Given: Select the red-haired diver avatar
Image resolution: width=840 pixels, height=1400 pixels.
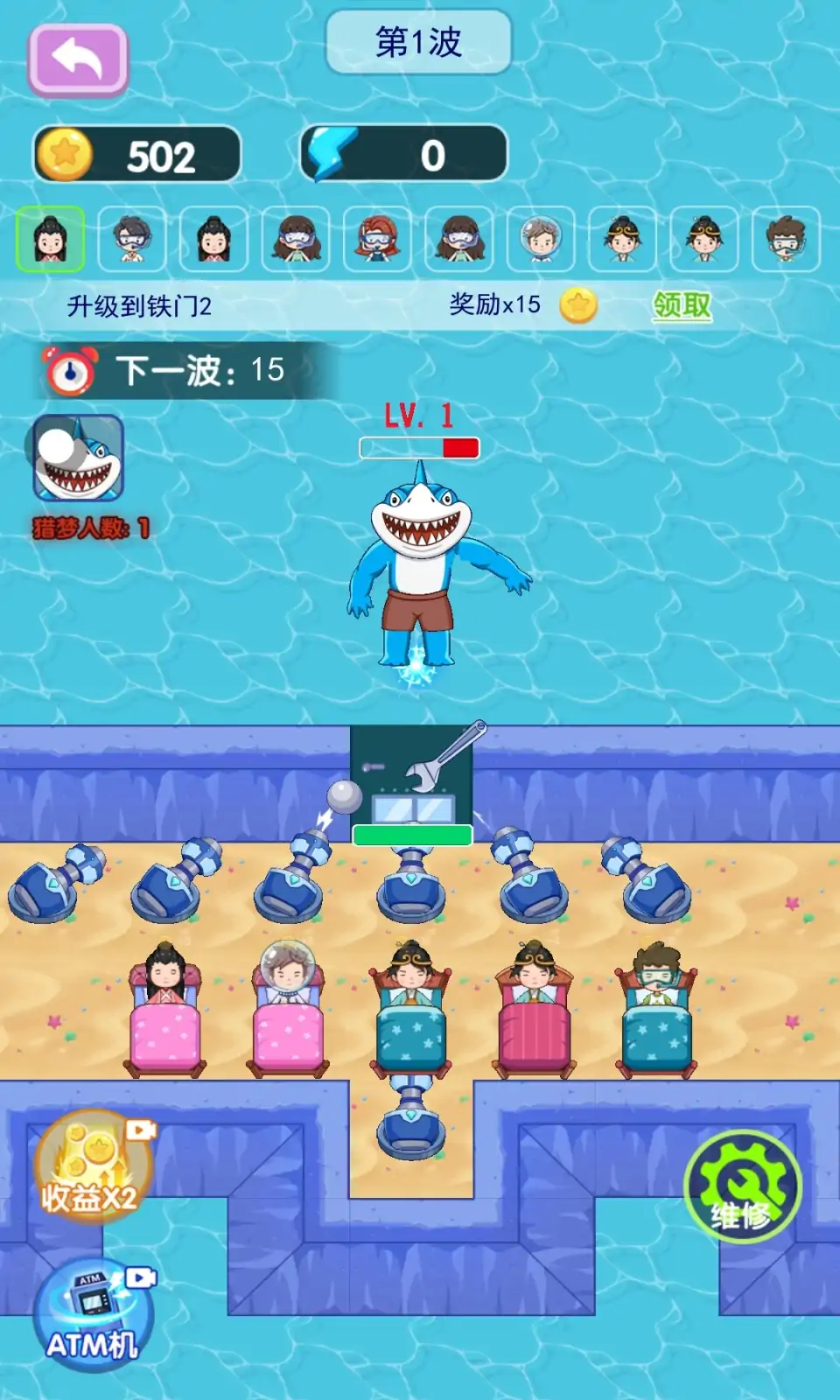Looking at the screenshot, I should (x=377, y=239).
